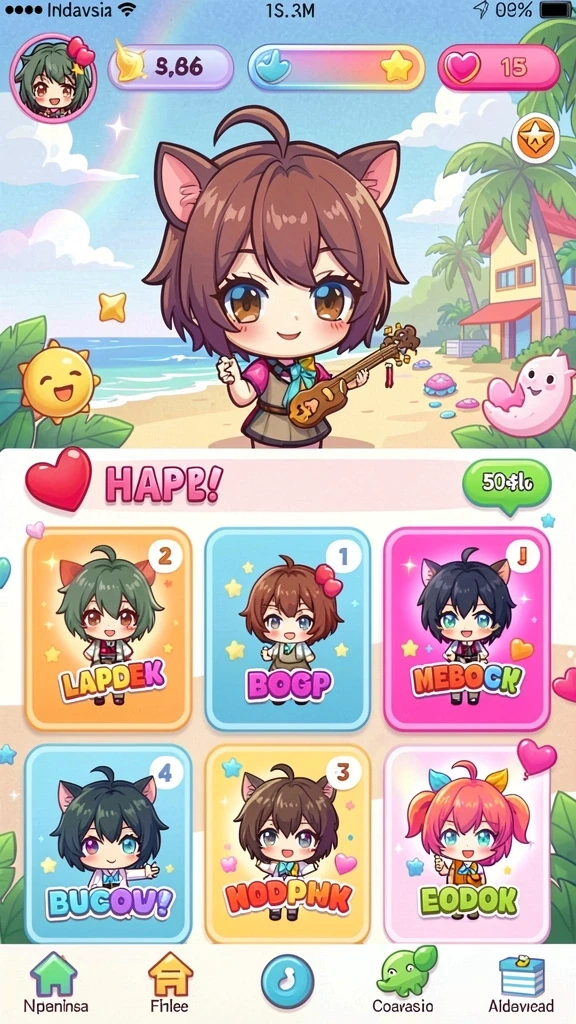Open the player avatar profile
Viewport: 576px width, 1024px height.
click(54, 78)
